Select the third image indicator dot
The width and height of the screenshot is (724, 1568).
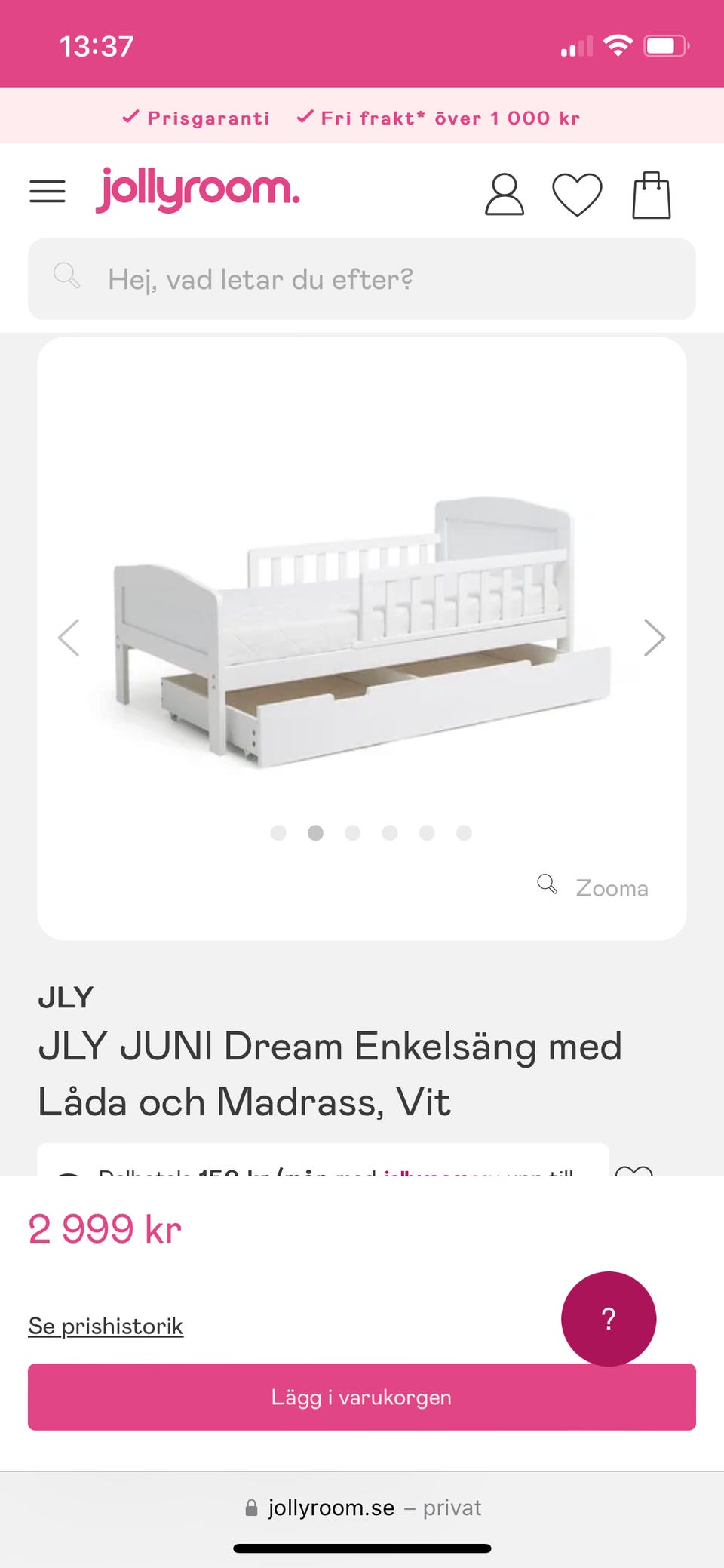352,832
